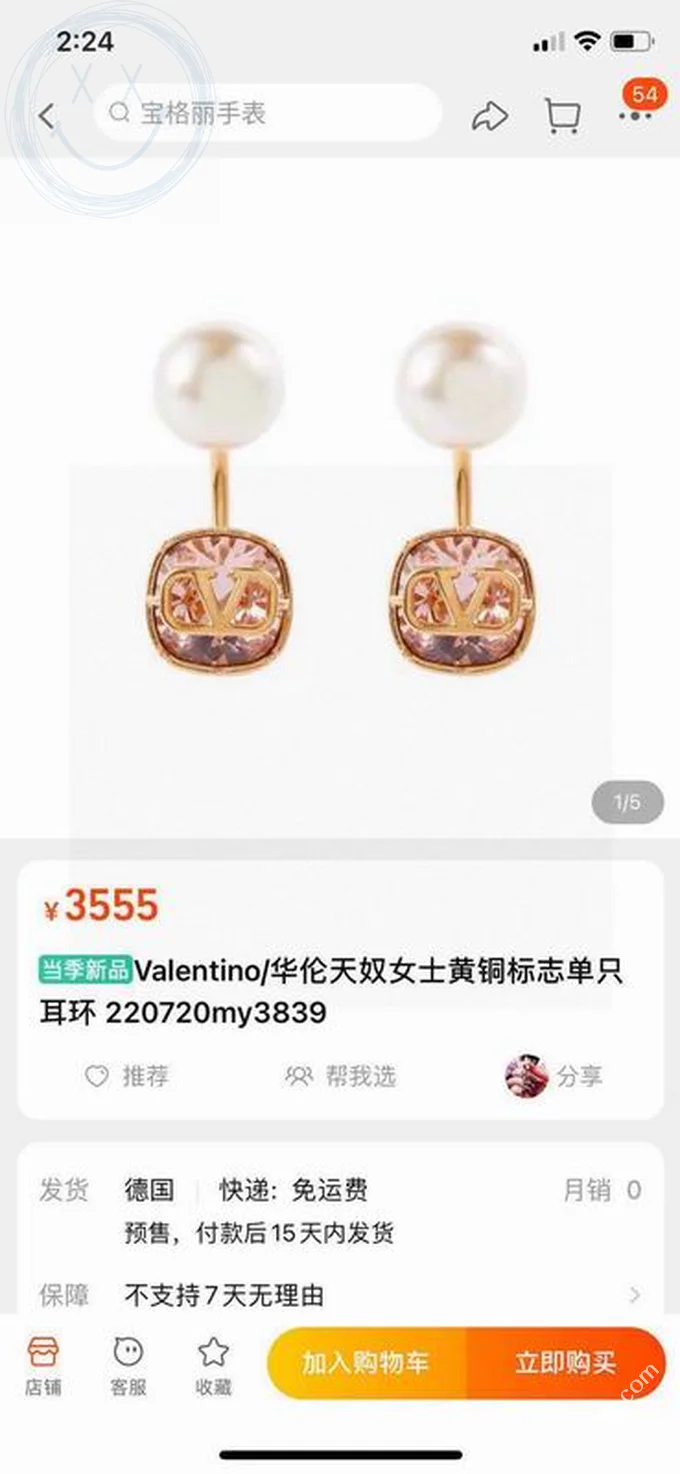Image resolution: width=680 pixels, height=1474 pixels.
Task: Contact 客服 customer service
Action: click(128, 1365)
